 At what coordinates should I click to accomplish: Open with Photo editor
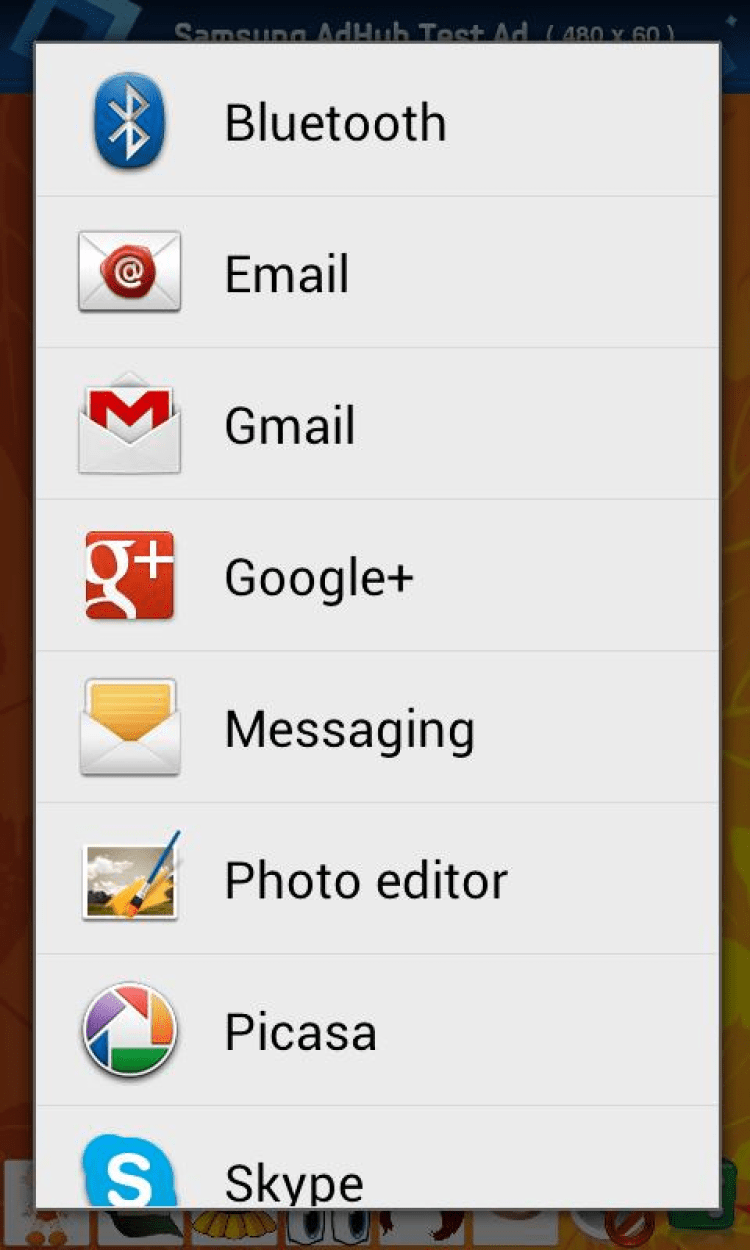pos(376,880)
